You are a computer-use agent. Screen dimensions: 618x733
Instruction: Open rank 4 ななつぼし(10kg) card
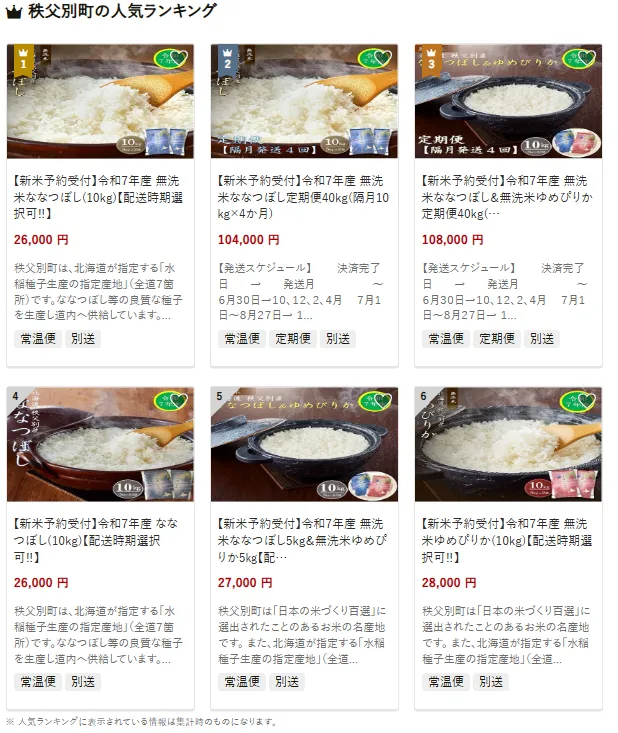coord(100,533)
